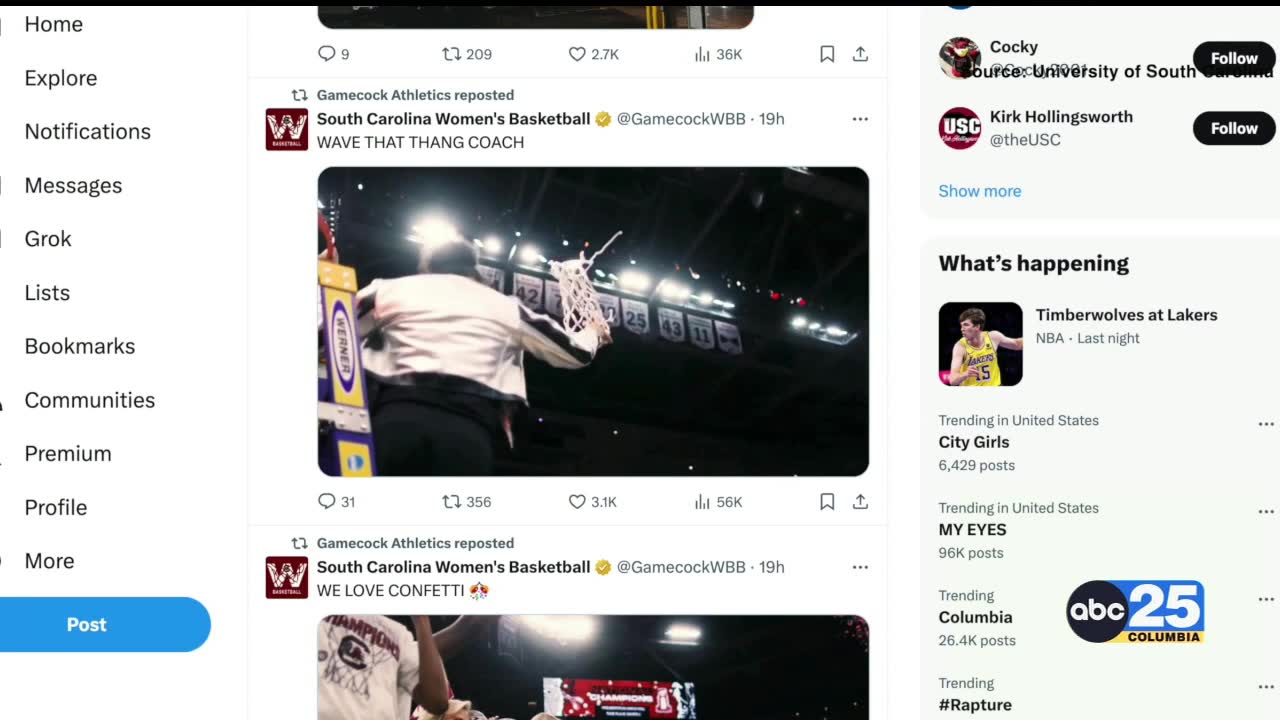Follow Kirk Hollingsworth

[1233, 128]
